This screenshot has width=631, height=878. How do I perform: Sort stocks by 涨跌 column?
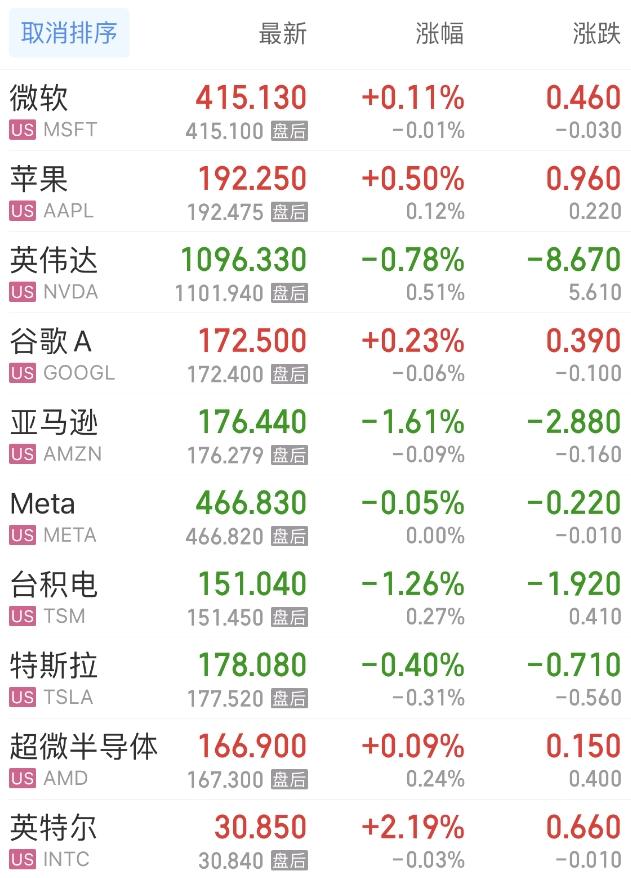596,33
